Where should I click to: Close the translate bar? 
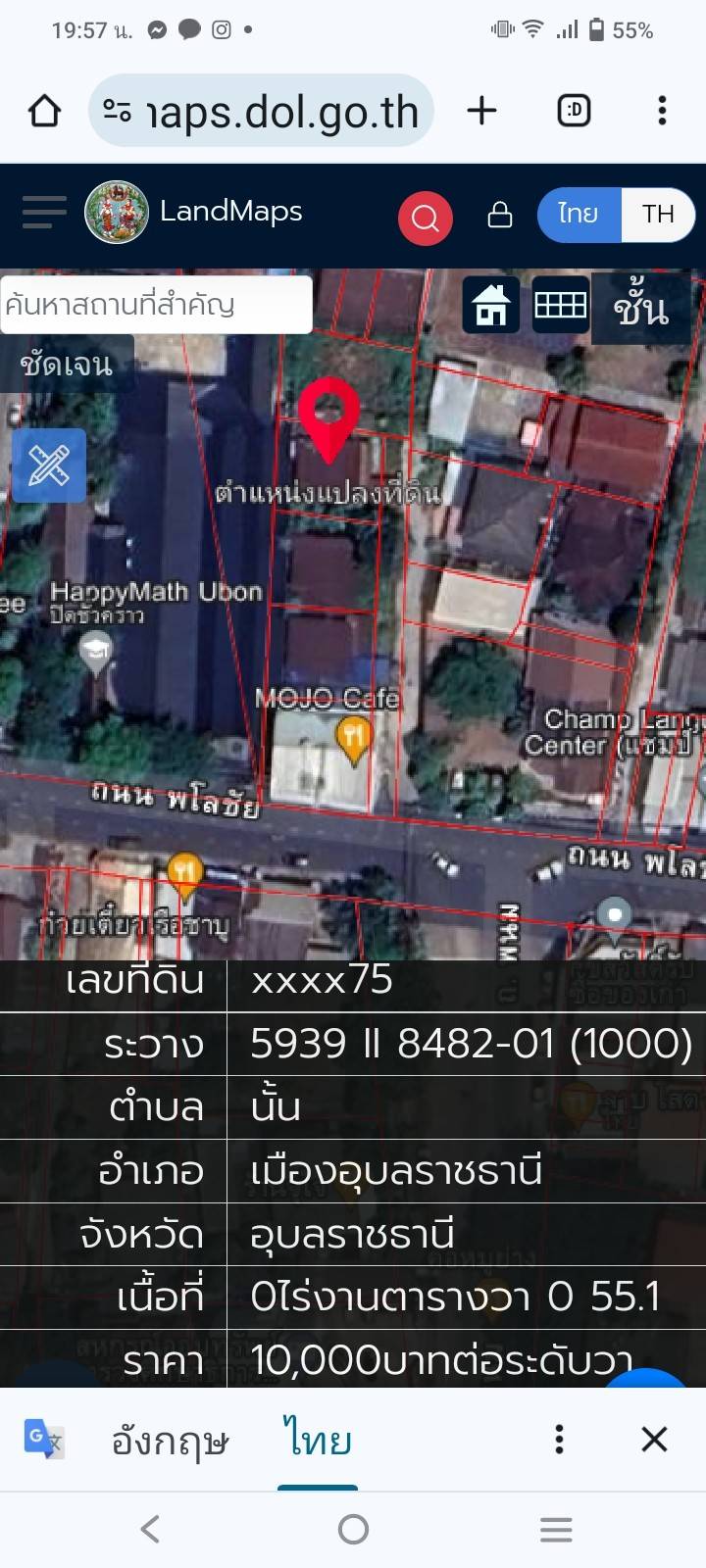point(654,1440)
